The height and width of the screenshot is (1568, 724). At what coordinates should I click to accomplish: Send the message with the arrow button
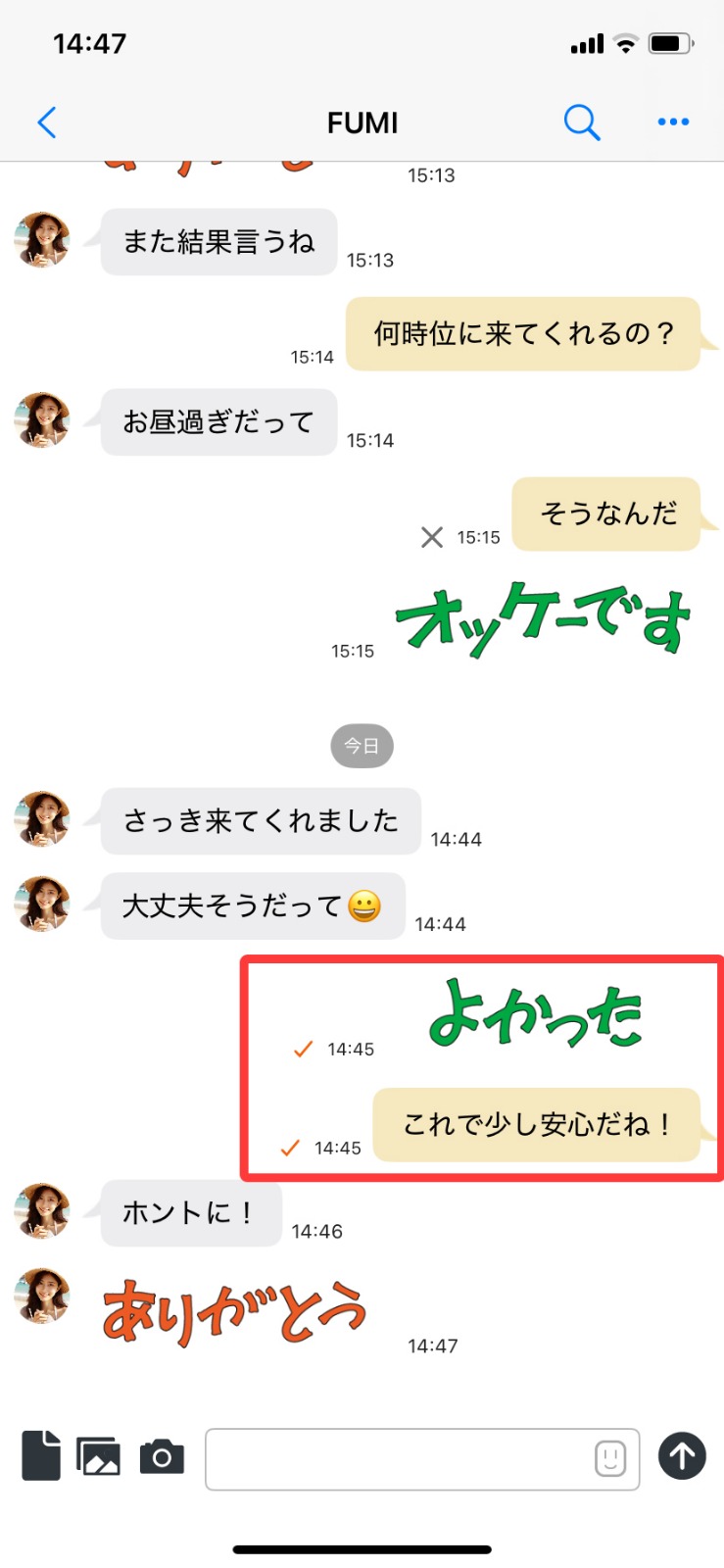682,1456
